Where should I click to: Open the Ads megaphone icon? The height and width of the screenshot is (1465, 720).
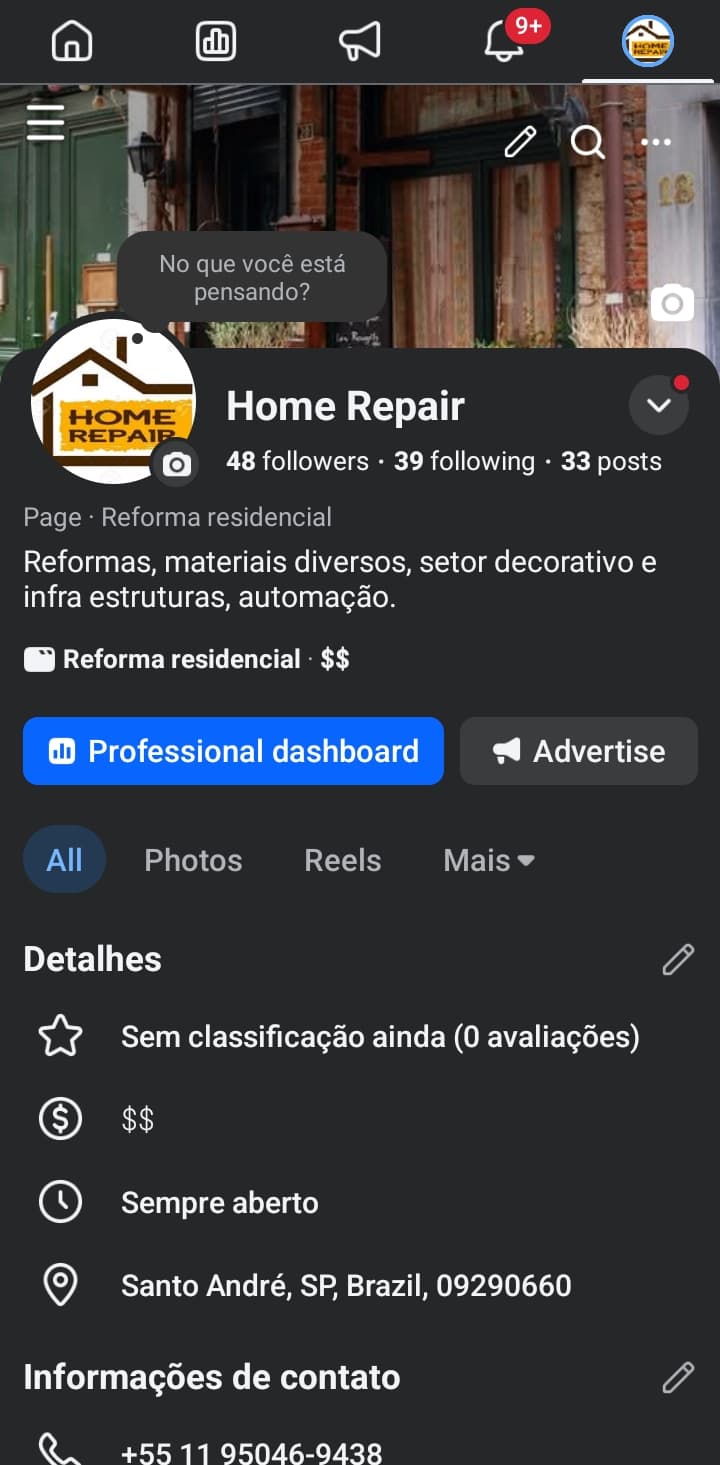[359, 41]
